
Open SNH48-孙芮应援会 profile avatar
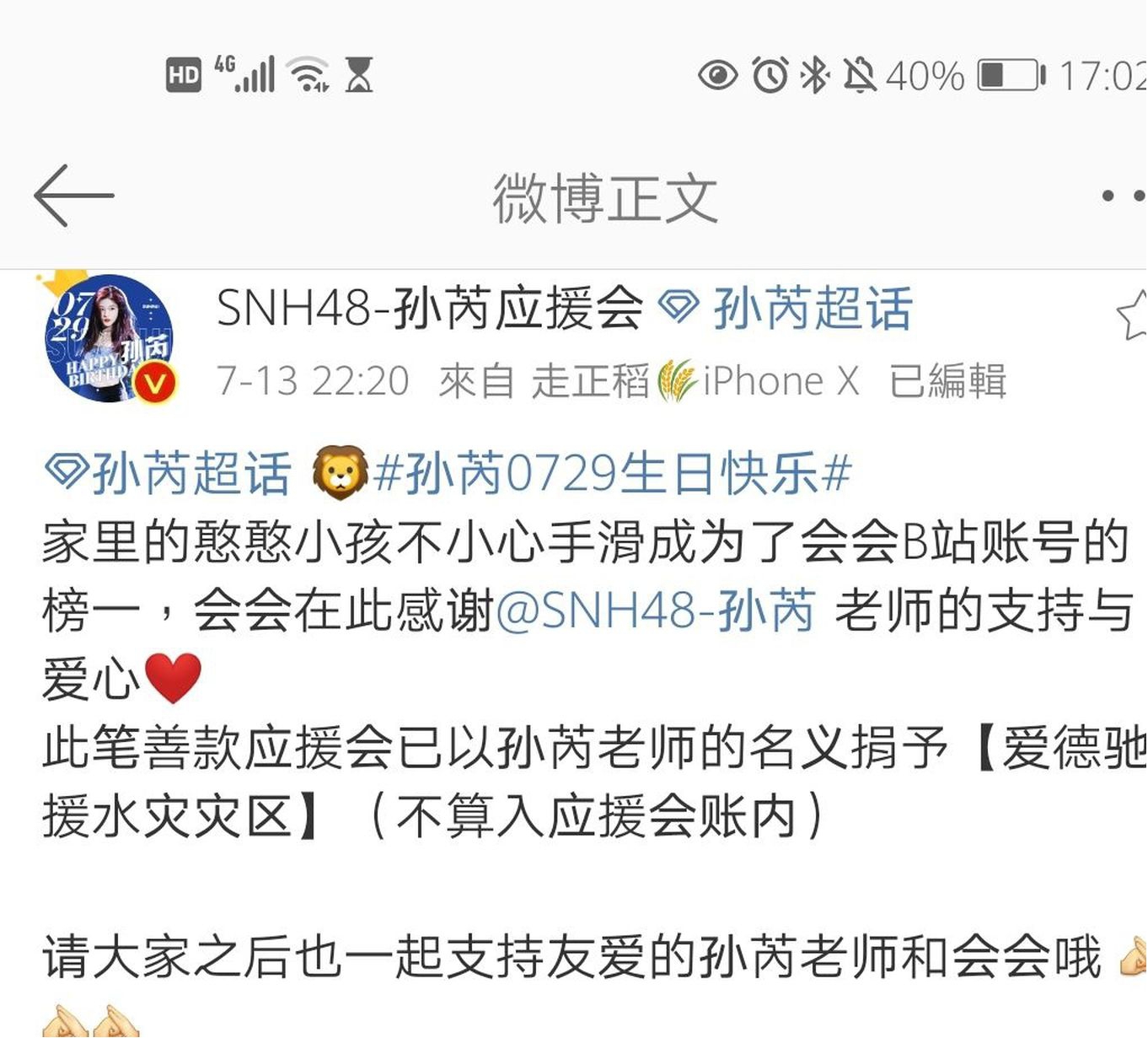(x=109, y=337)
